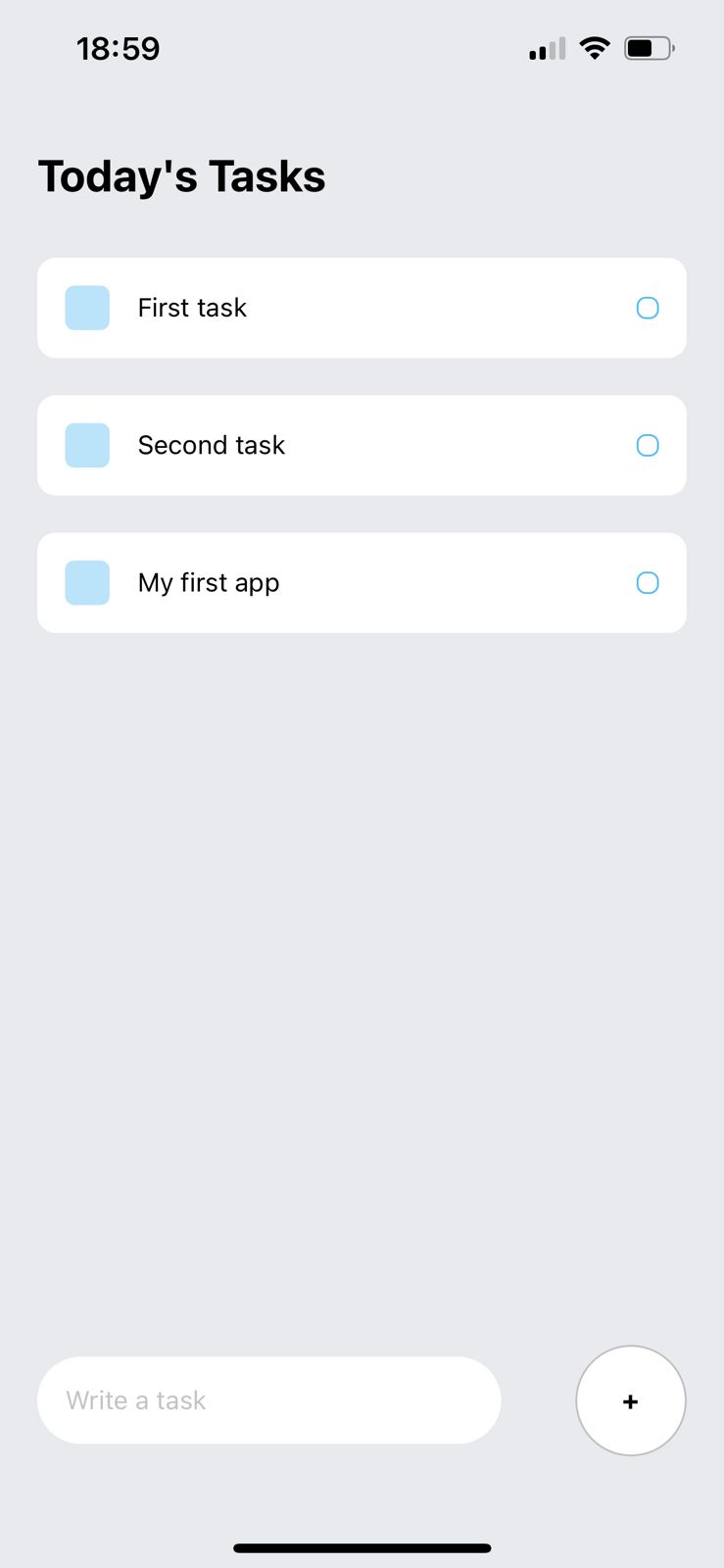Click the Wi-Fi icon in the status bar
724x1568 pixels.
tap(595, 47)
